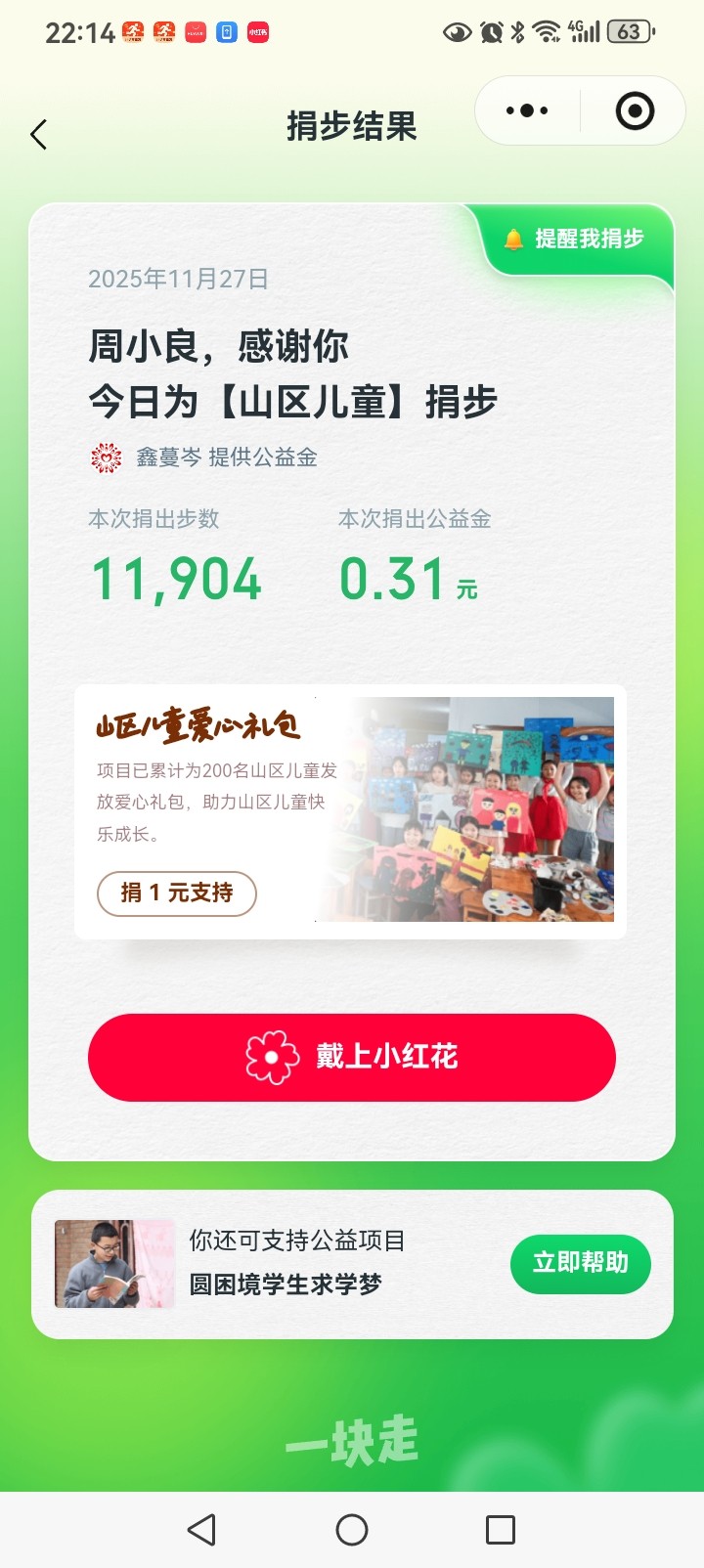This screenshot has height=1568, width=704.
Task: Tap 戴上小红花 red button
Action: pyautogui.click(x=352, y=1057)
